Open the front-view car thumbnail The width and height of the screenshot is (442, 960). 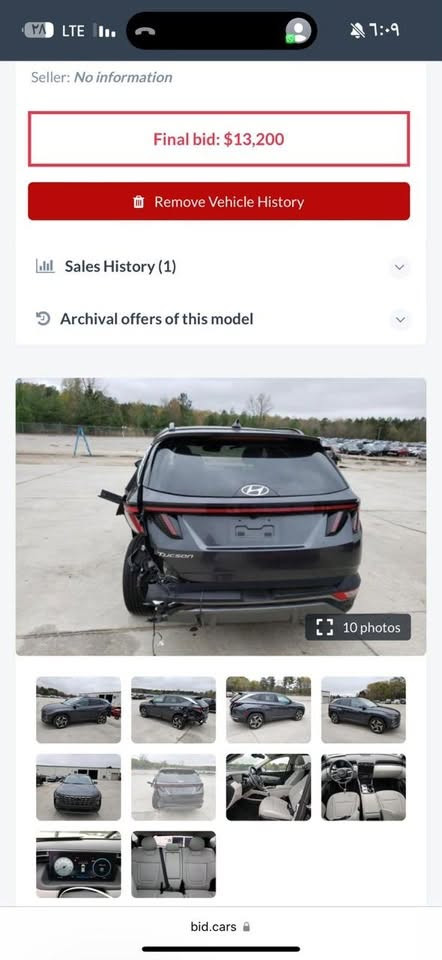[x=78, y=787]
